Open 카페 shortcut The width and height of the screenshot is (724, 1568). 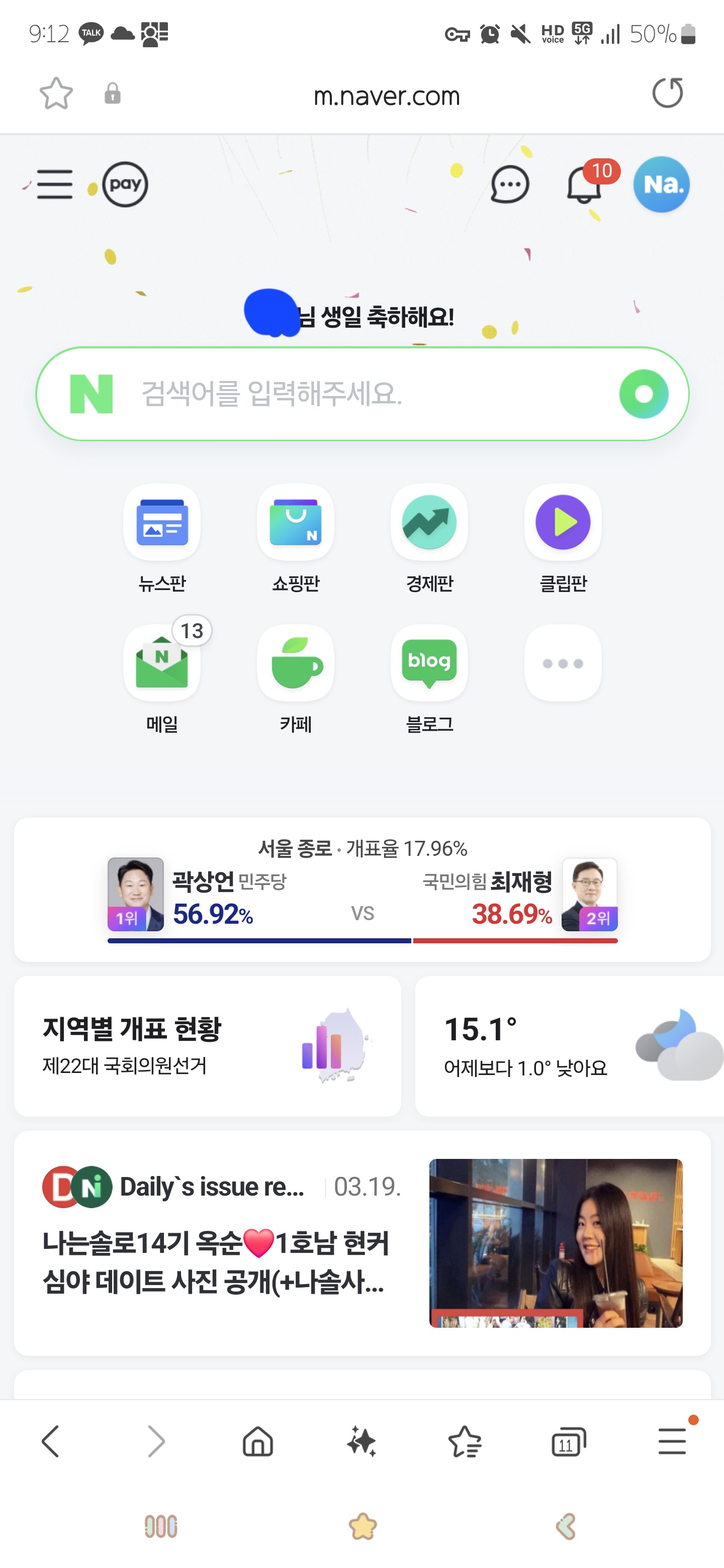point(296,678)
